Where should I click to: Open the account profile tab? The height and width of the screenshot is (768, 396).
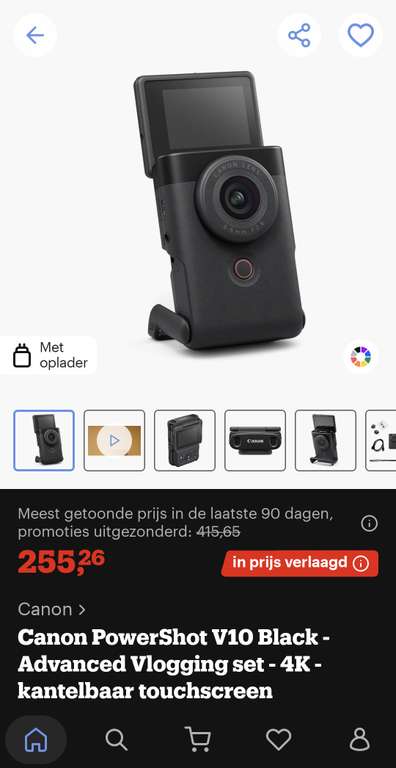[x=360, y=739]
